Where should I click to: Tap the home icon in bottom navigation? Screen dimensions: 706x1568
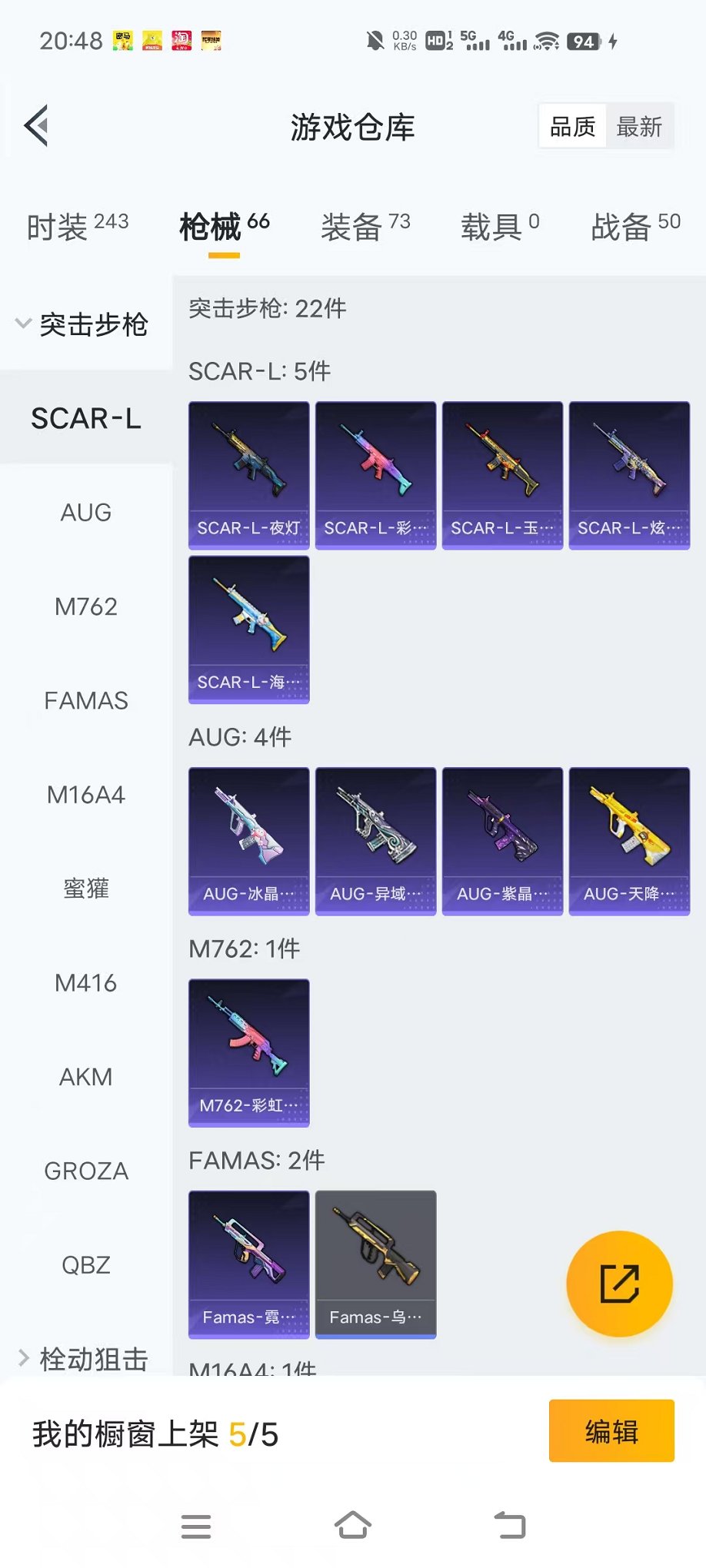tap(353, 1526)
